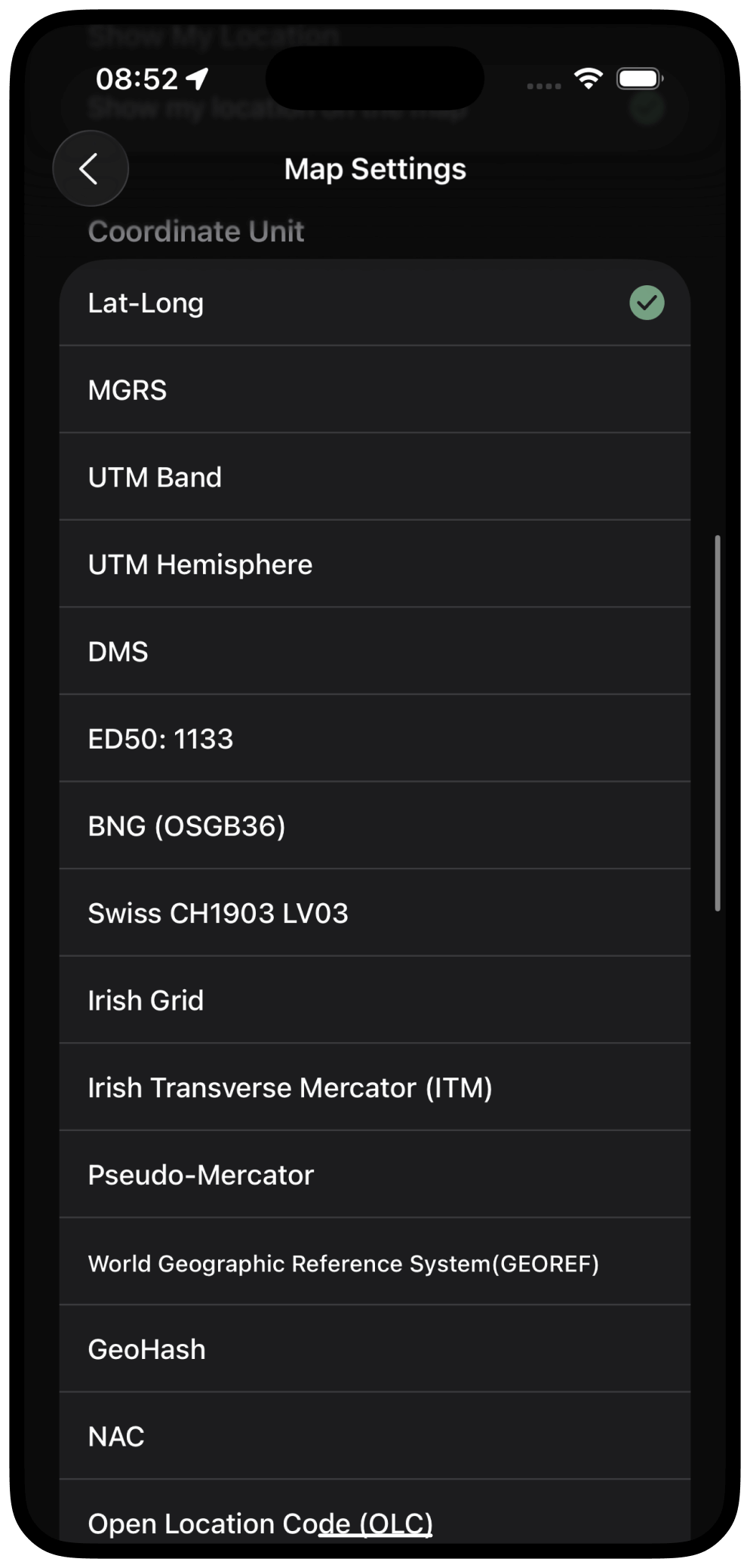Pick UTM Hemisphere coordinate format

[374, 564]
